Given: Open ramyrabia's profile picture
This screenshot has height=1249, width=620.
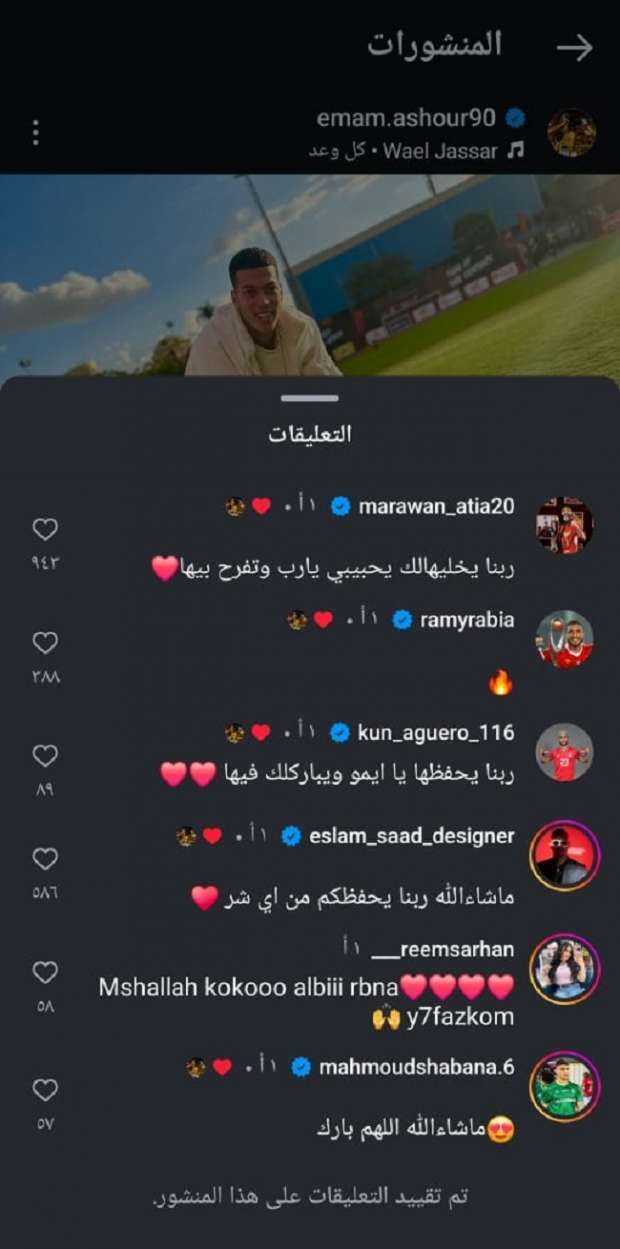Looking at the screenshot, I should coord(565,639).
